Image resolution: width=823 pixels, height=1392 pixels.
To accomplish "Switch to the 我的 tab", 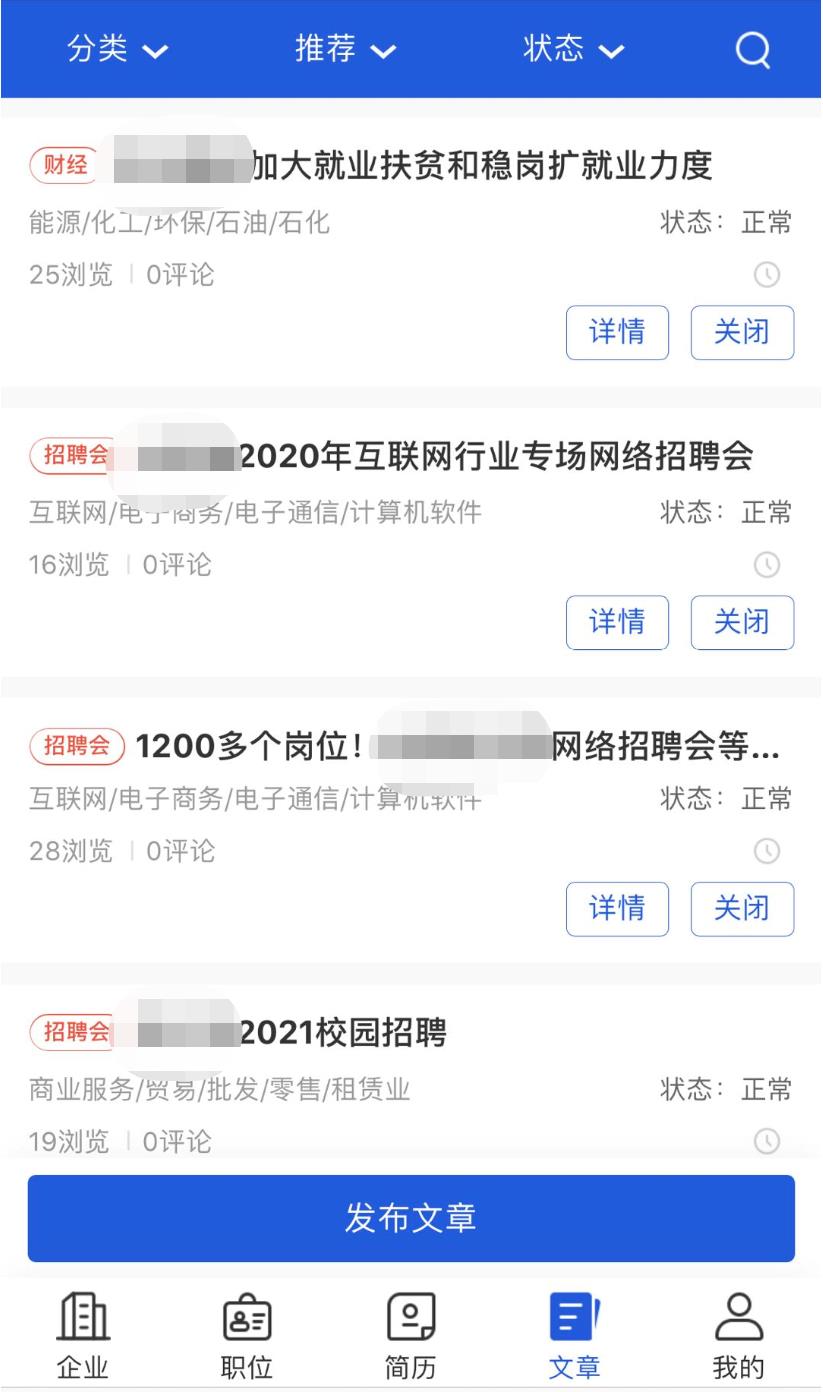I will [739, 1335].
